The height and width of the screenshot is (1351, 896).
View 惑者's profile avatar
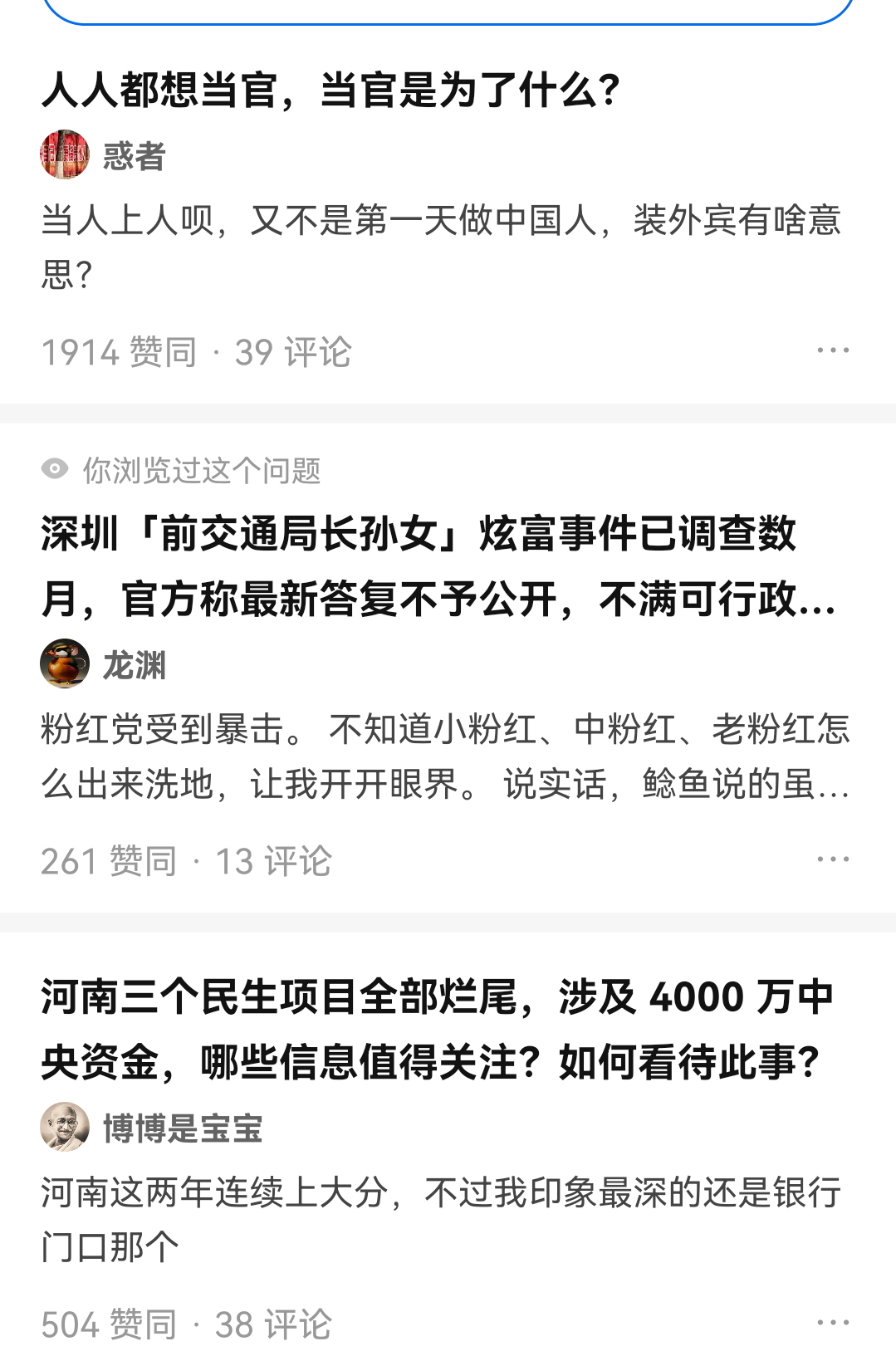(65, 154)
